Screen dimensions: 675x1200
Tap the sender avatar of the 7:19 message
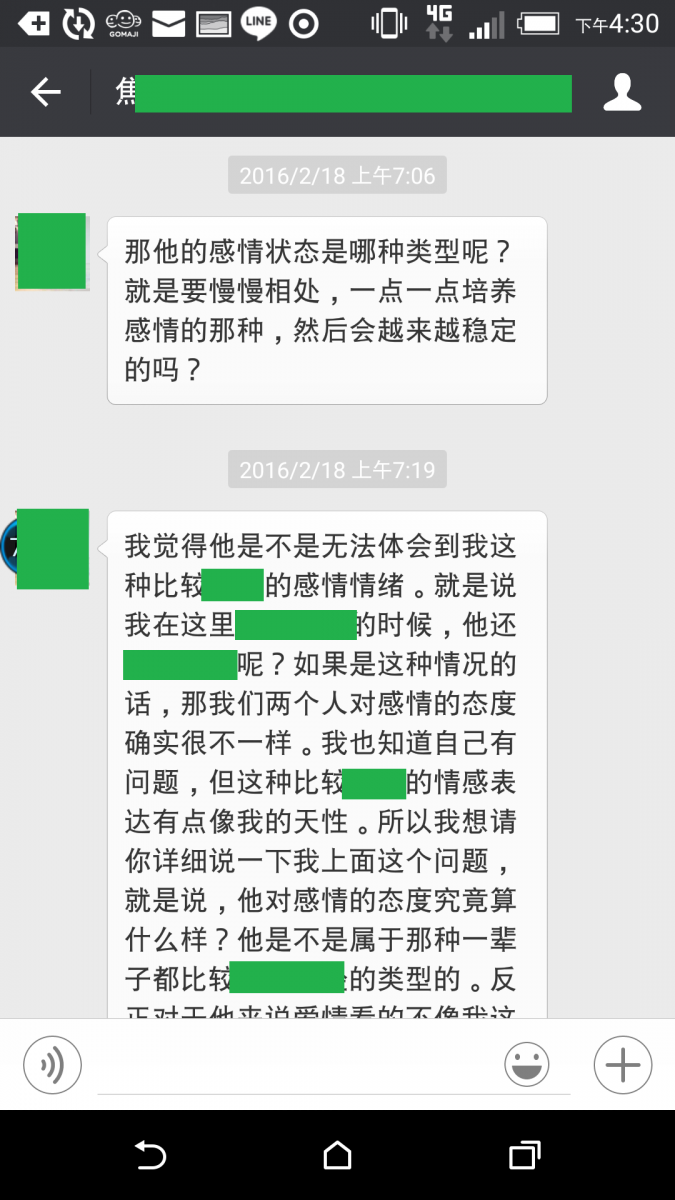point(52,548)
